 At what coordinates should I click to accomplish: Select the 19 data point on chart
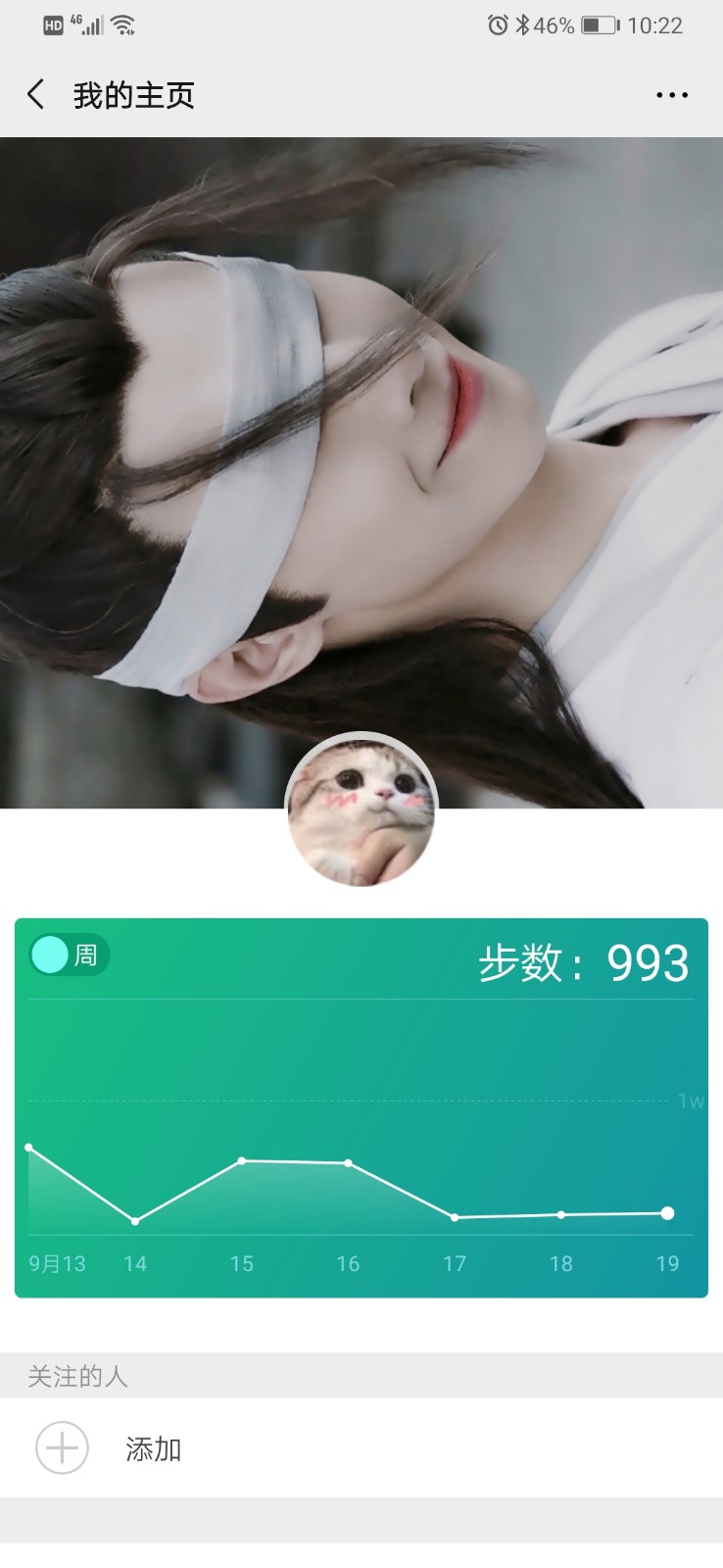(667, 1213)
